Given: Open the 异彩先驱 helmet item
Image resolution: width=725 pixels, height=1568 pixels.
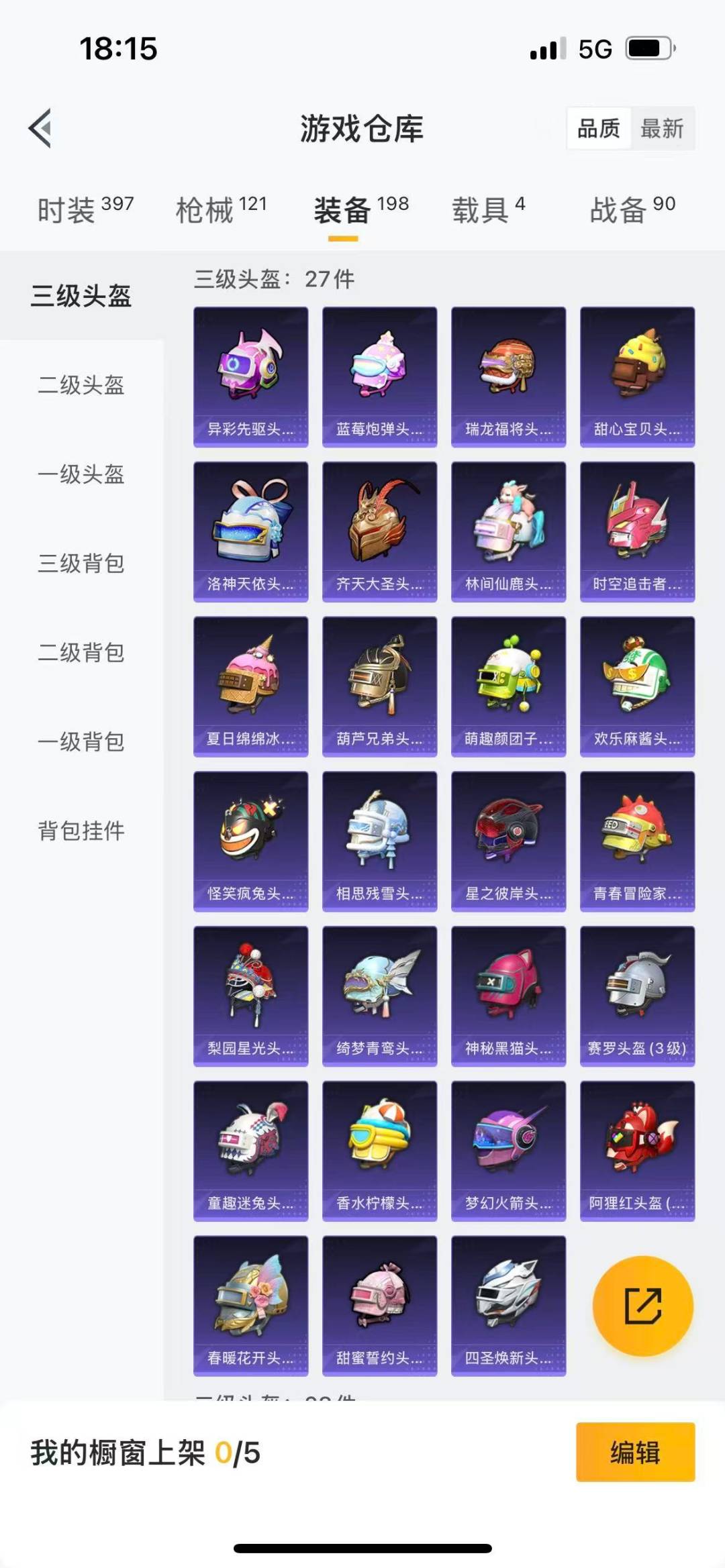Looking at the screenshot, I should point(250,376).
